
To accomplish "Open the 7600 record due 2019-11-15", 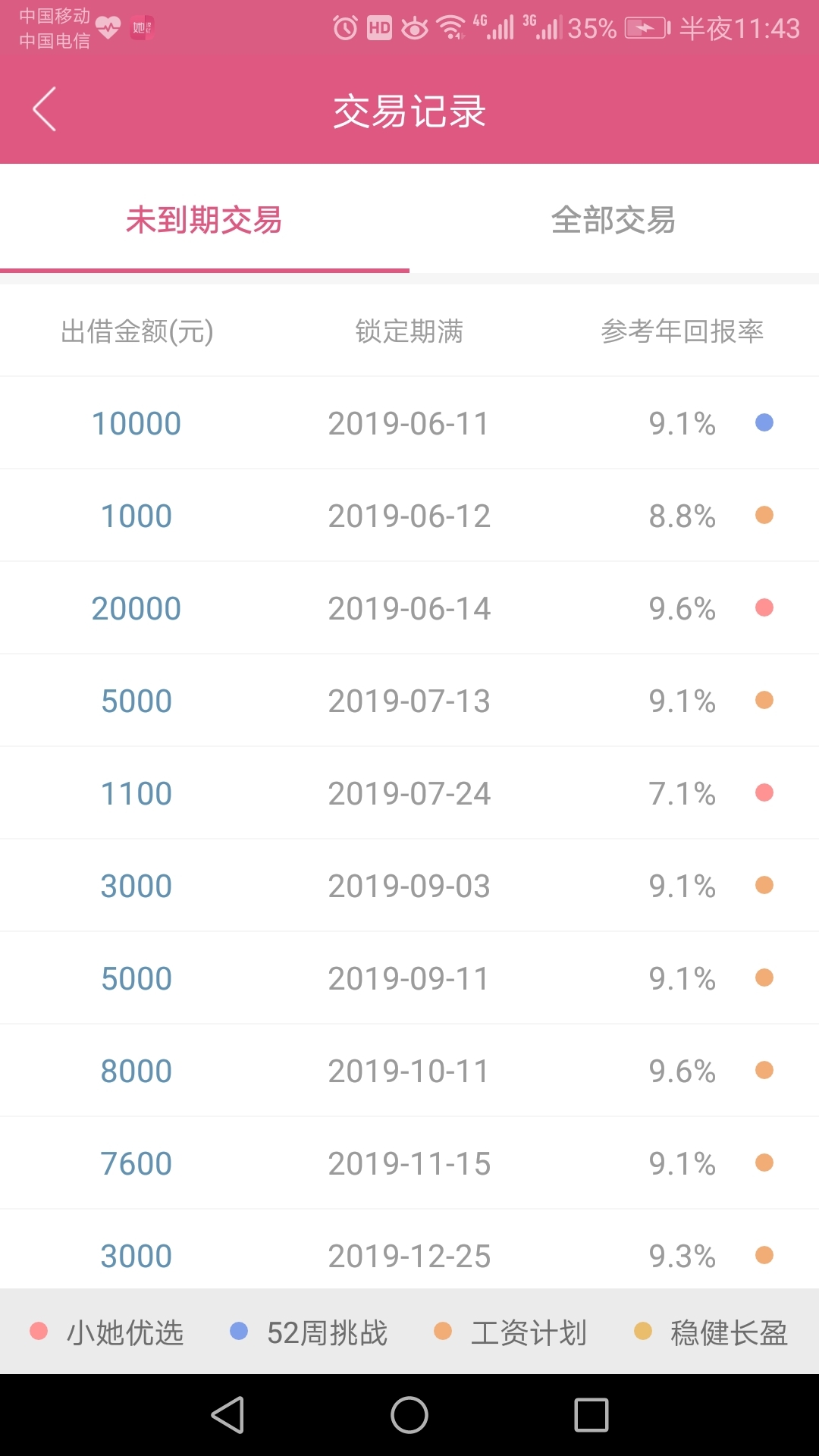I will [409, 1163].
